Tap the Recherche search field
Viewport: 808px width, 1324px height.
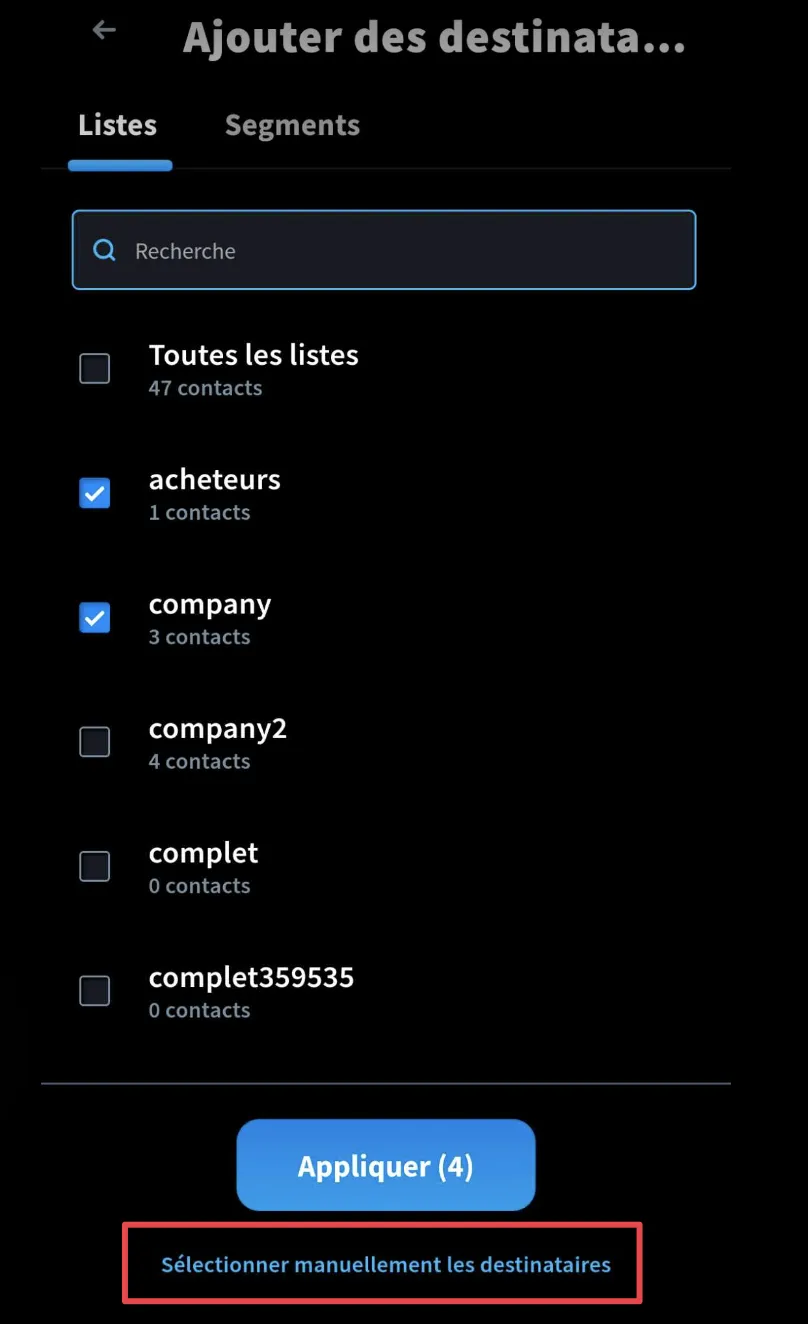pos(384,250)
